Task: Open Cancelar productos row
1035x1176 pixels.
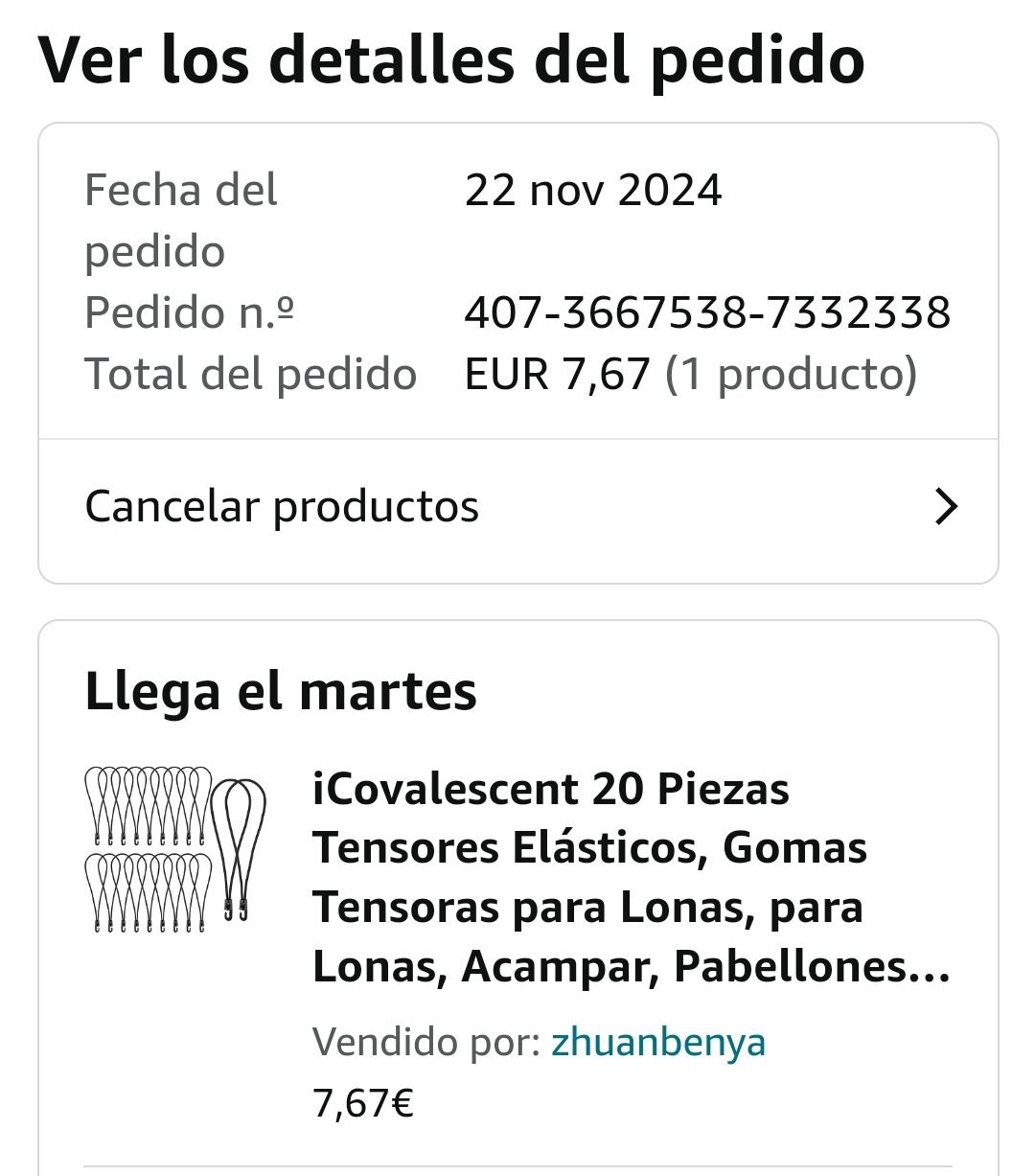Action: coord(517,507)
